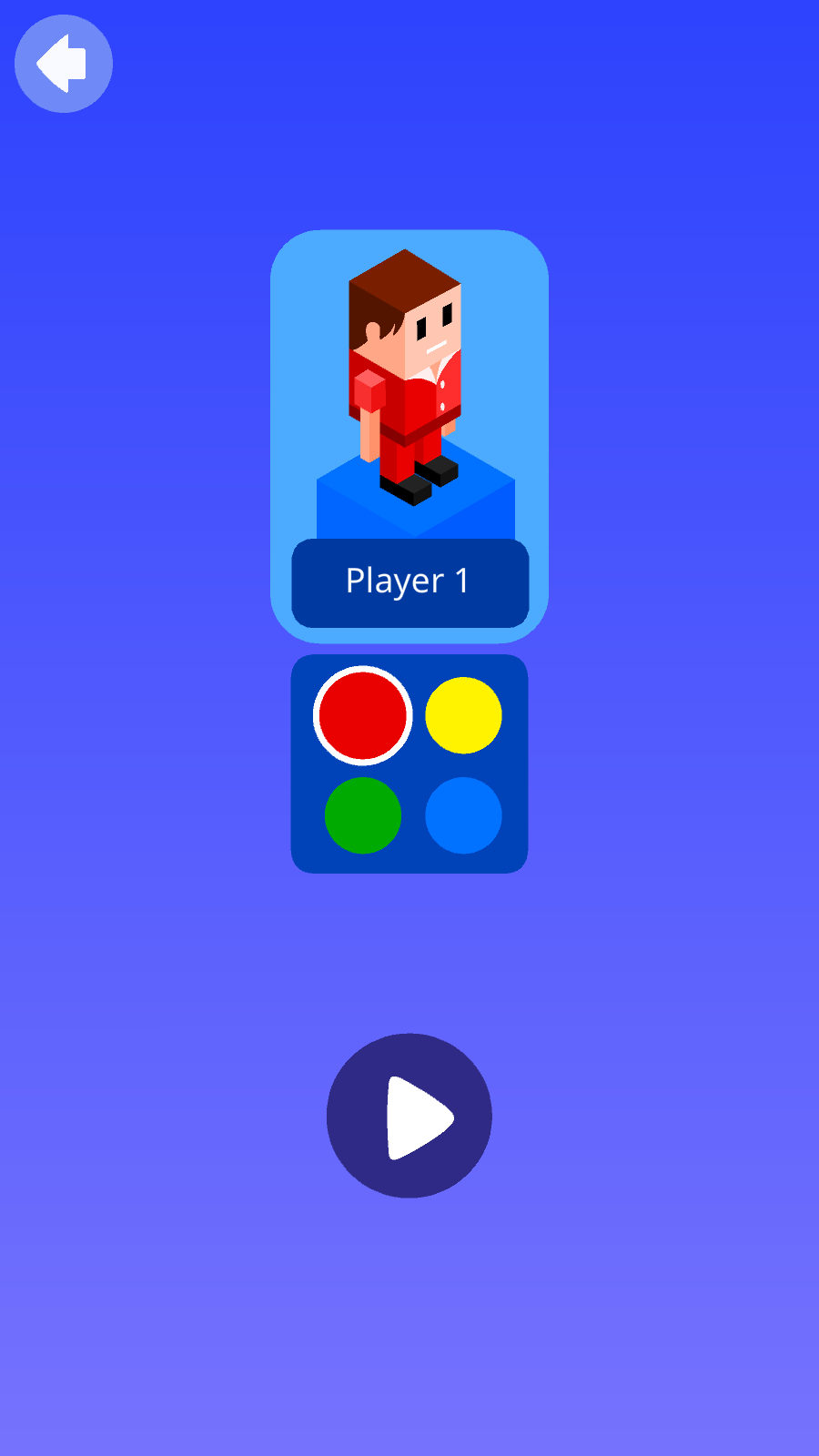The image size is (819, 1456).
Task: Switch Player 1 color to green
Action: [x=361, y=816]
